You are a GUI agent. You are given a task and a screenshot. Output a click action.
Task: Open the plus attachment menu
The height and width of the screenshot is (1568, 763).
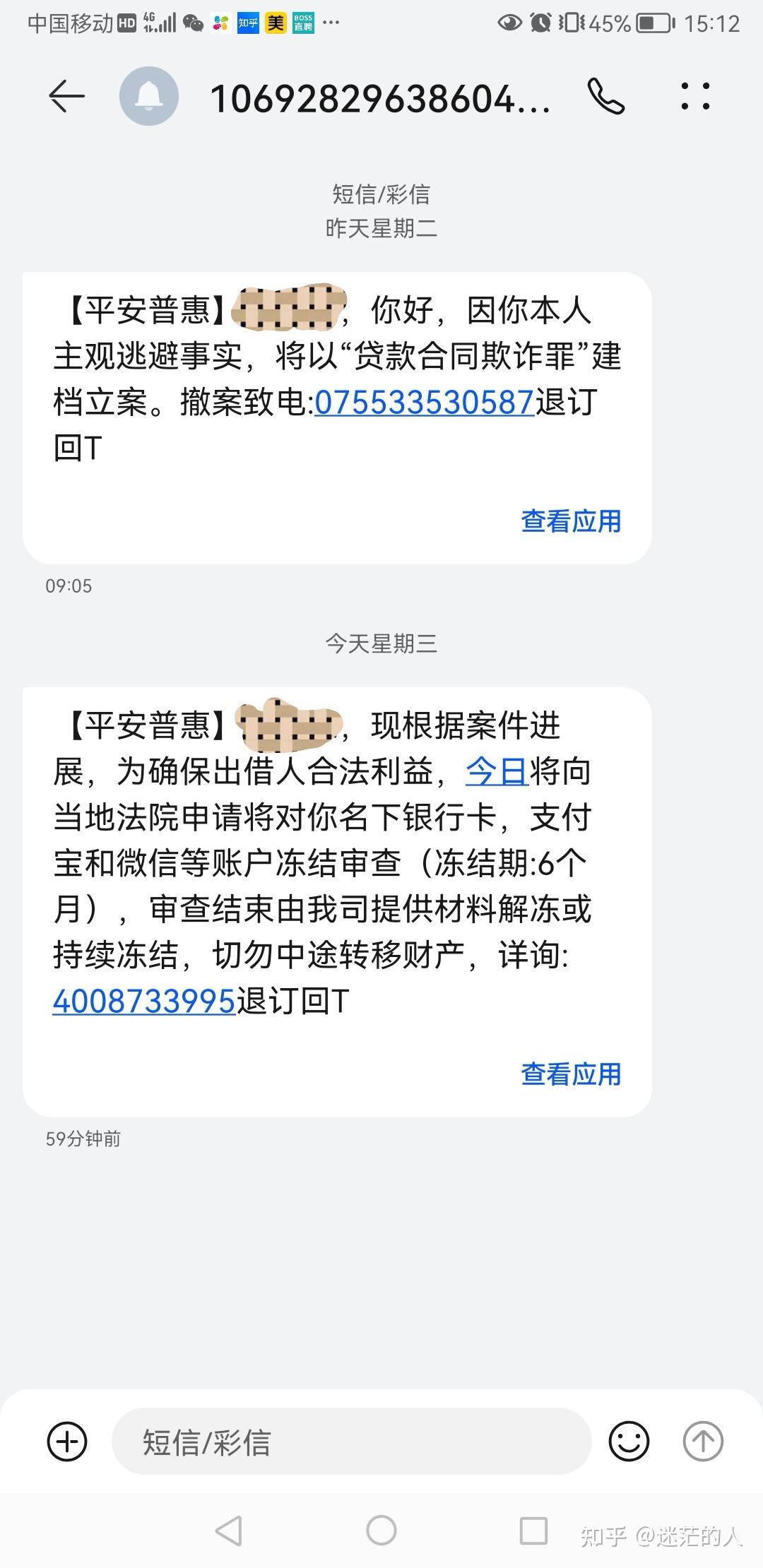pyautogui.click(x=67, y=1442)
